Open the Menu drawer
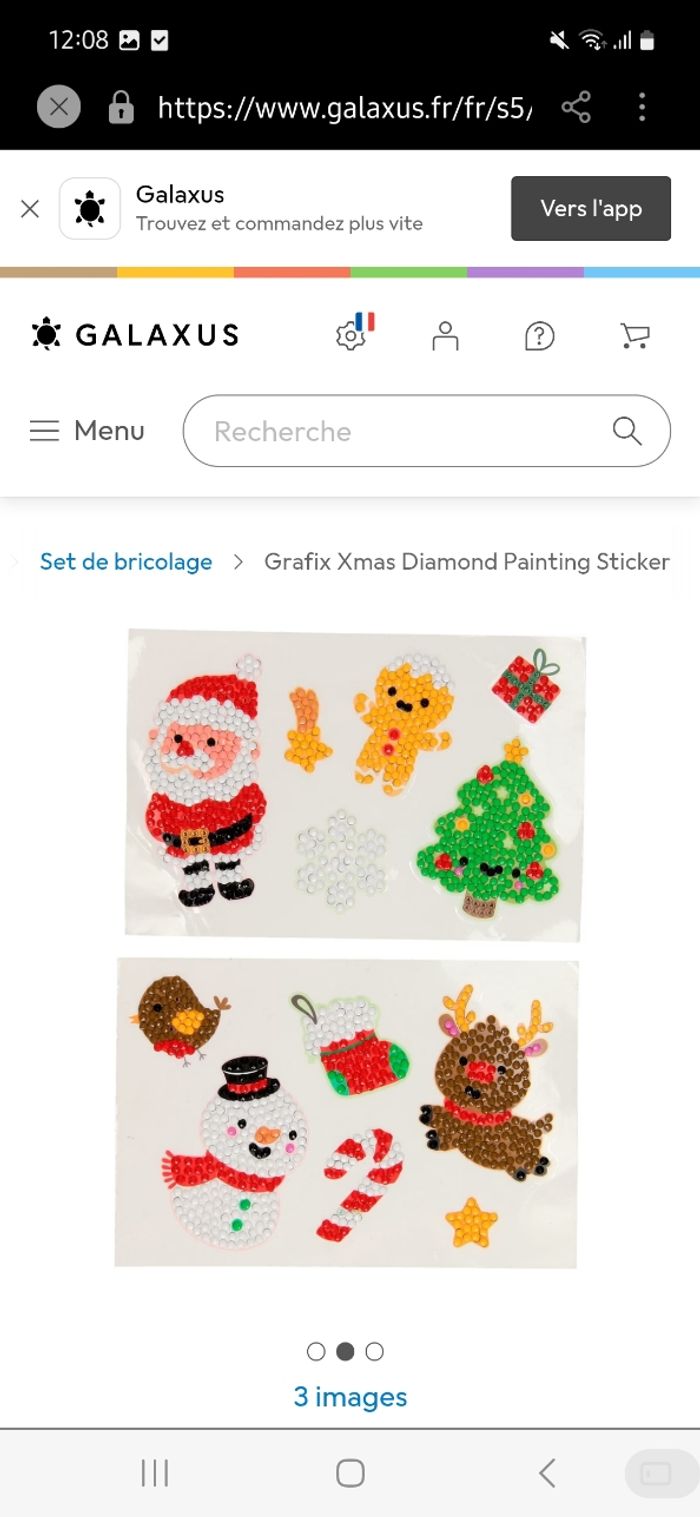This screenshot has width=700, height=1517. [x=87, y=431]
